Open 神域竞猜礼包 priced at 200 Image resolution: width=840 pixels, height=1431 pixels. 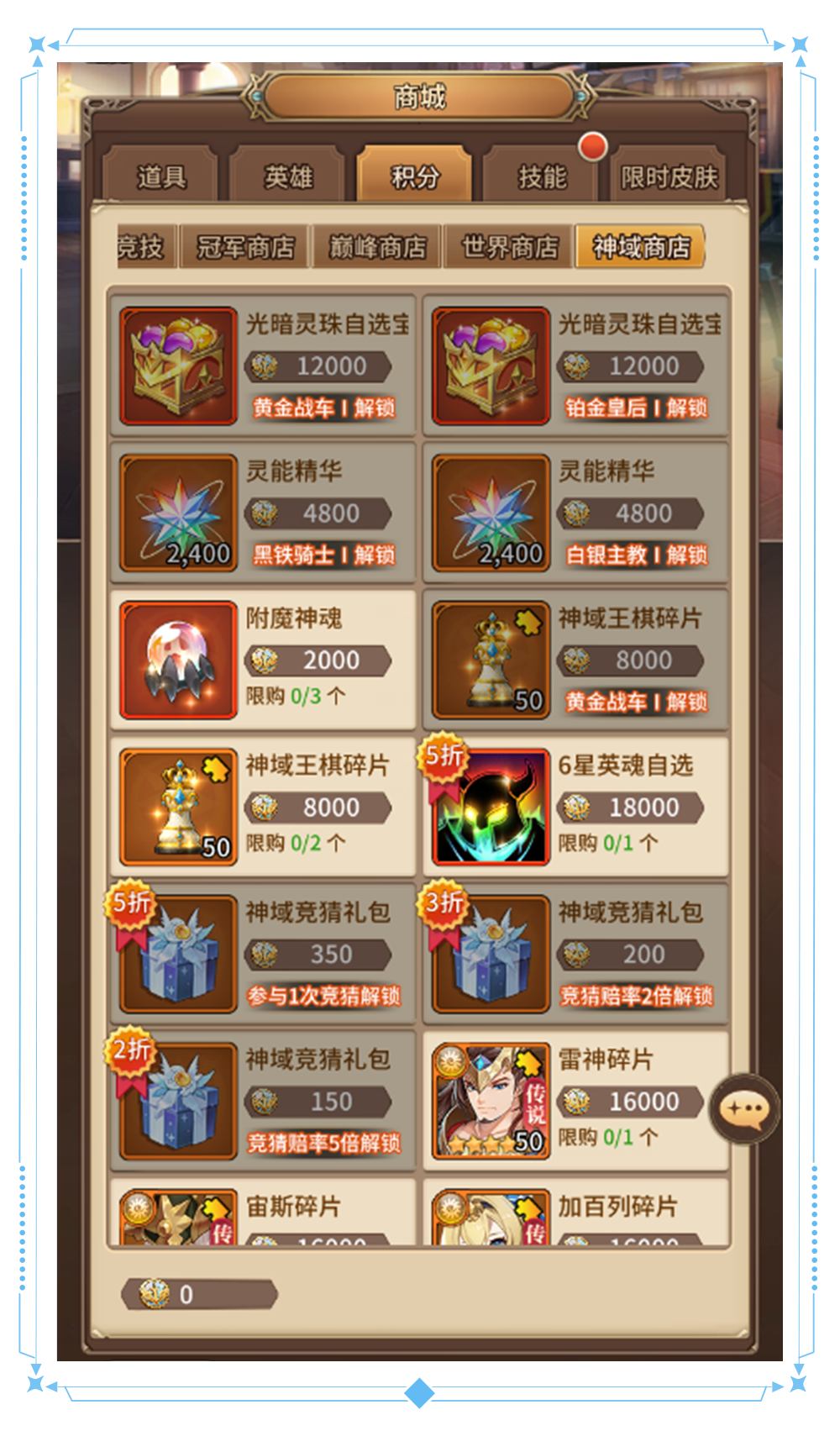[x=575, y=954]
